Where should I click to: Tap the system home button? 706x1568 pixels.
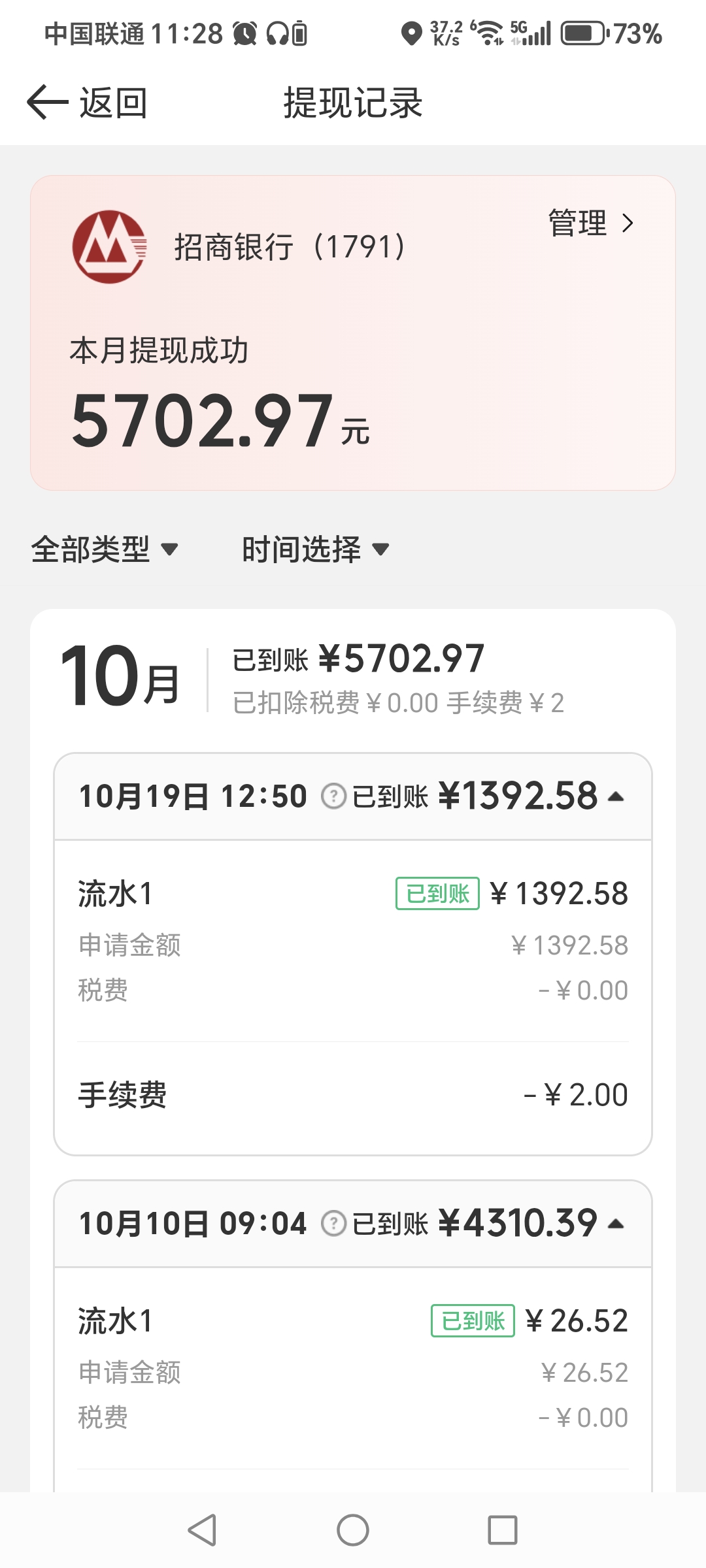click(353, 1530)
